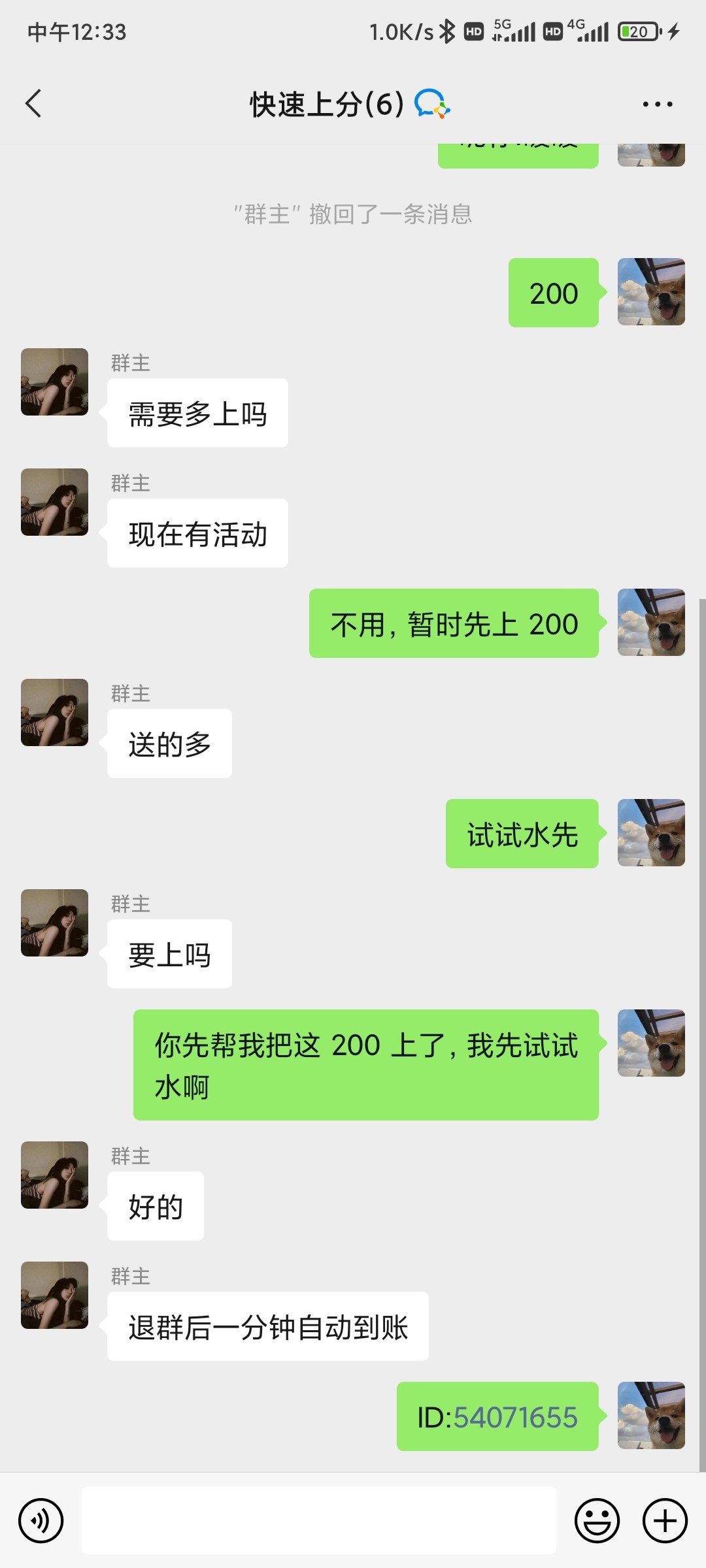Tap the battery indicator in status bar

[636, 31]
